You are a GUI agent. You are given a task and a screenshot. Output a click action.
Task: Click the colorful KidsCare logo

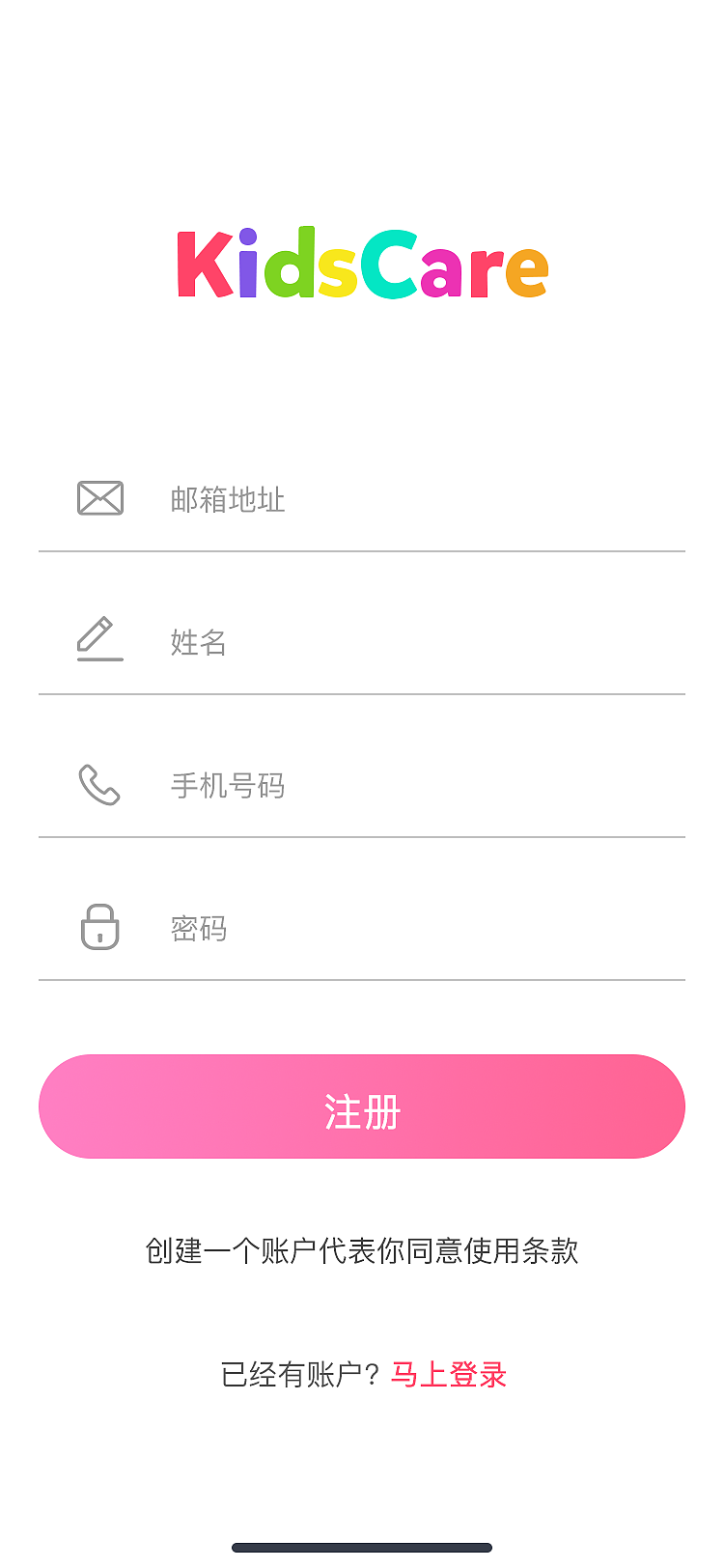click(361, 266)
